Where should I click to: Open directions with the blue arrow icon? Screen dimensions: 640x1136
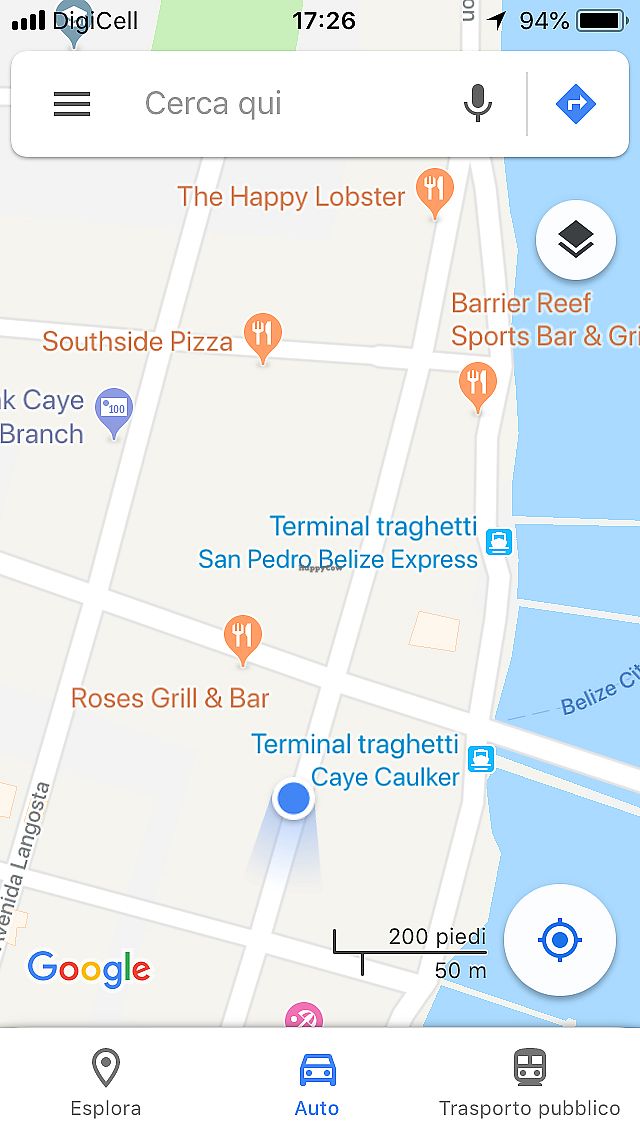(x=576, y=104)
